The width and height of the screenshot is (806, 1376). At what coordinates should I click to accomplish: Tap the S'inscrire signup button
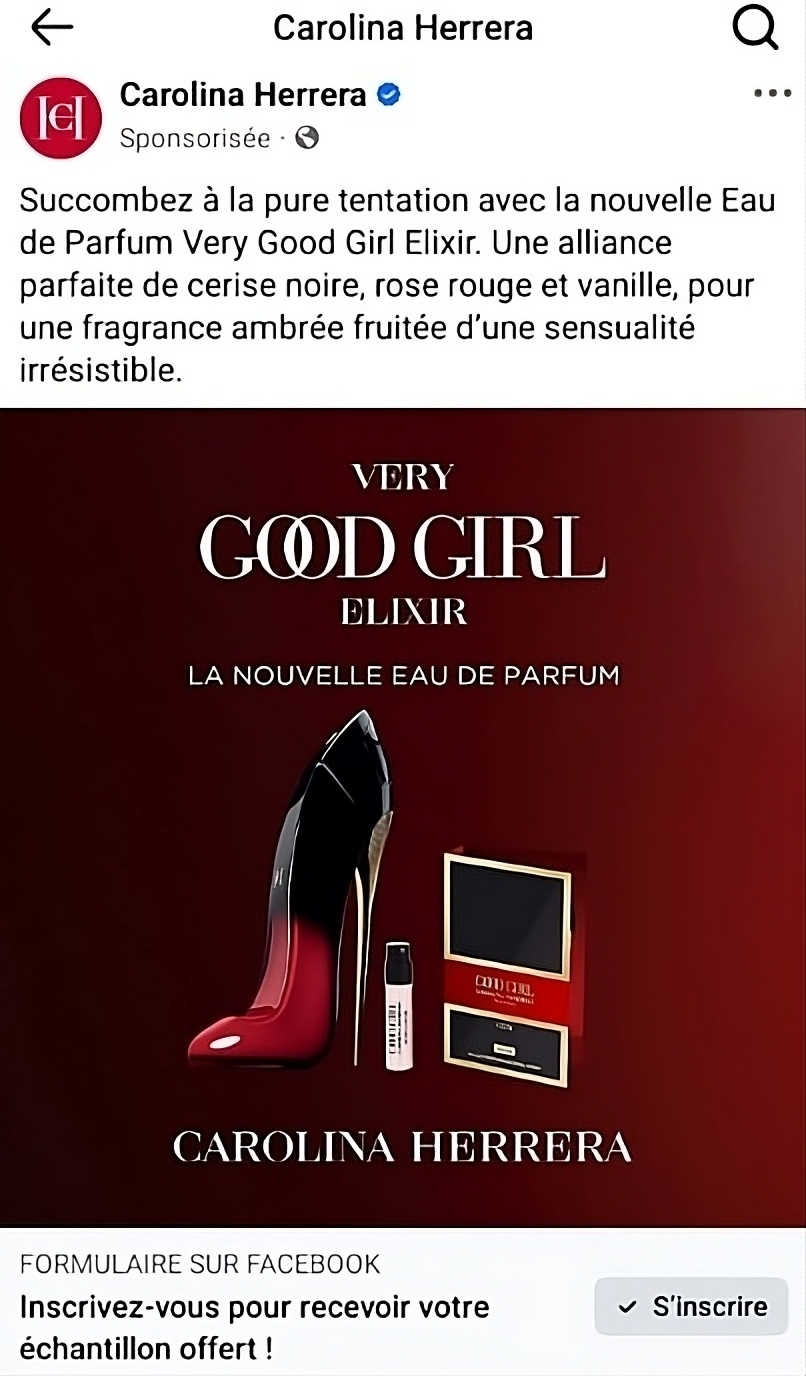point(690,1305)
